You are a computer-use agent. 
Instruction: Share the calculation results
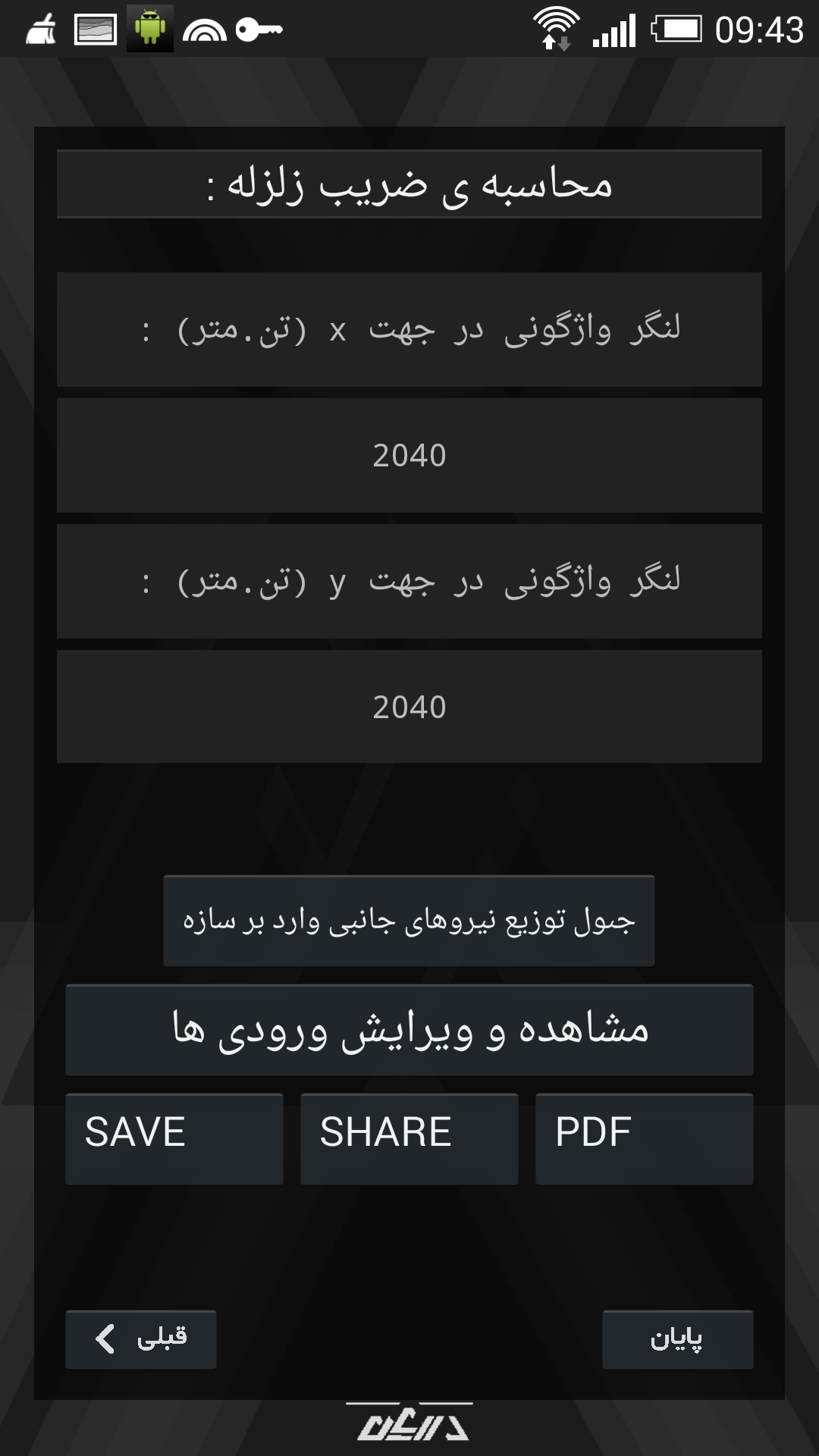click(x=409, y=1139)
